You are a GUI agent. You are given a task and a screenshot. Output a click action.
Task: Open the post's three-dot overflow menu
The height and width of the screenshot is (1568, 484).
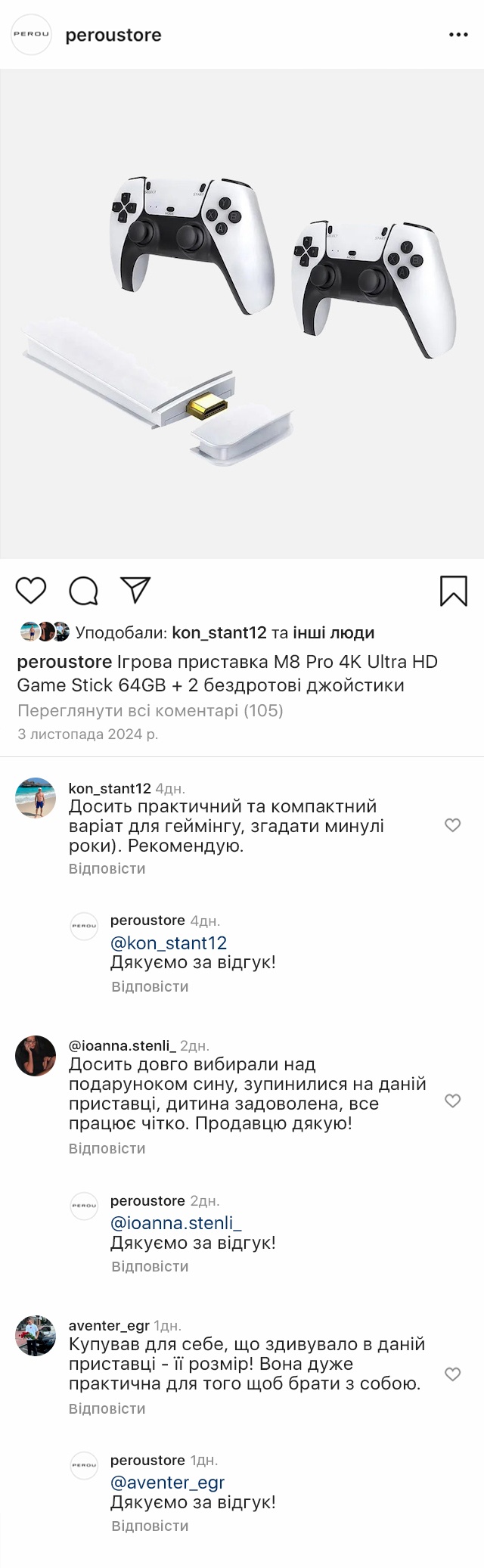[x=458, y=35]
